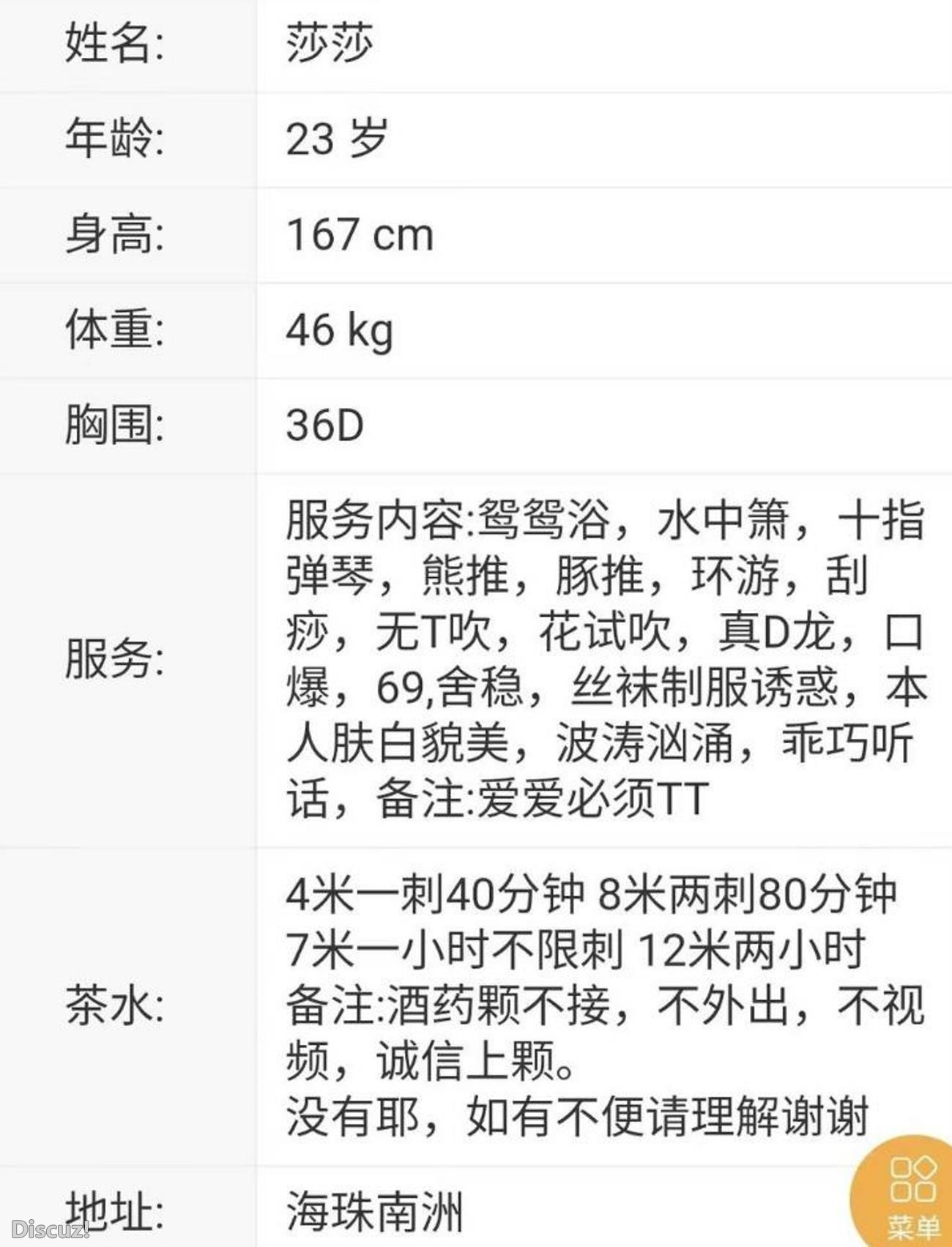Click the height value 167 cm

[359, 233]
